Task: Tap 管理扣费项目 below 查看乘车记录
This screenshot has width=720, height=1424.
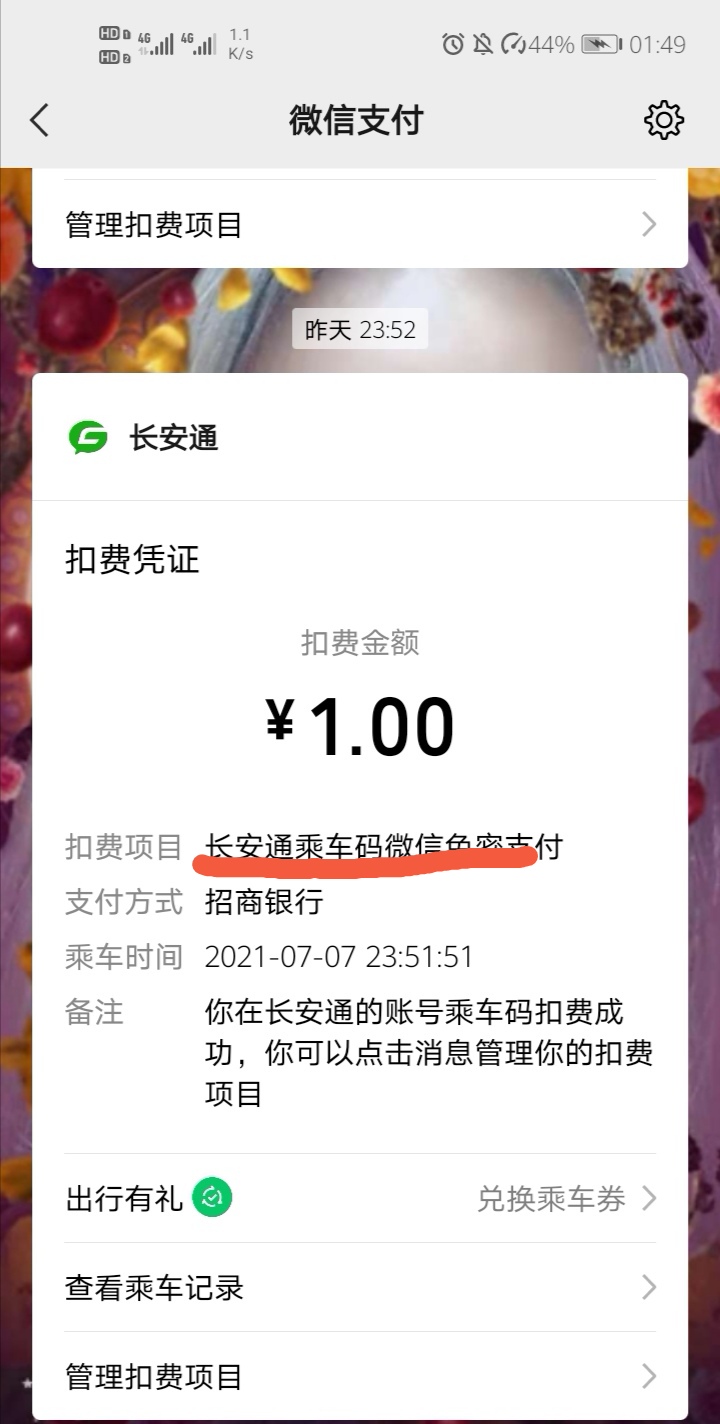Action: click(x=360, y=1376)
